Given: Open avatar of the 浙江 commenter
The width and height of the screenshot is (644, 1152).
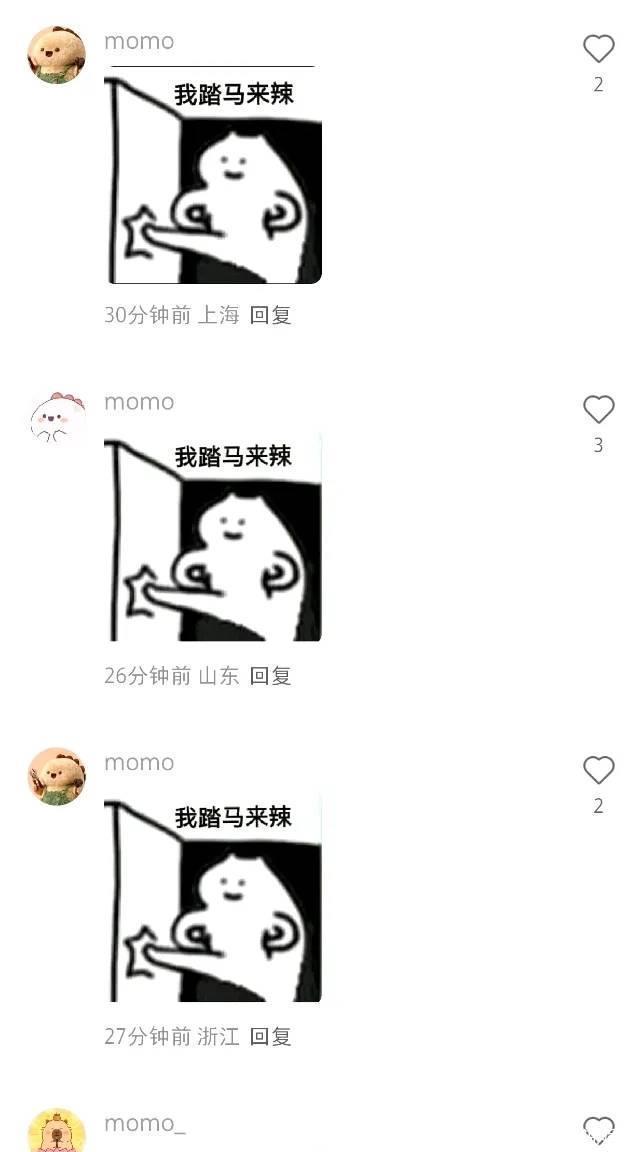Looking at the screenshot, I should coord(56,776).
